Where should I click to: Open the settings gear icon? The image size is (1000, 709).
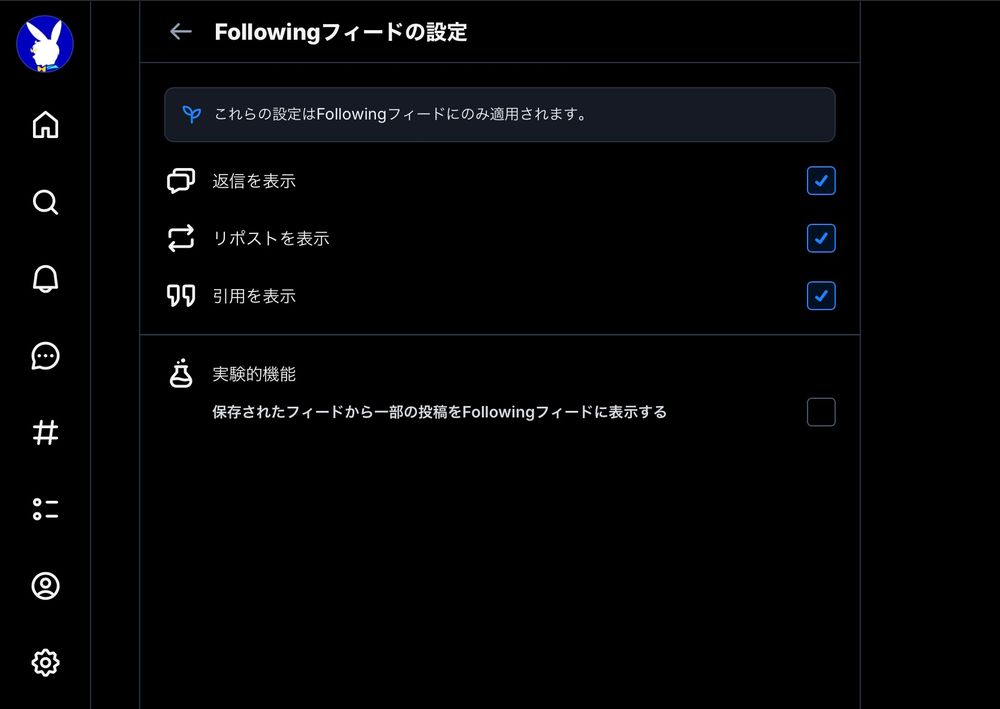(x=45, y=662)
